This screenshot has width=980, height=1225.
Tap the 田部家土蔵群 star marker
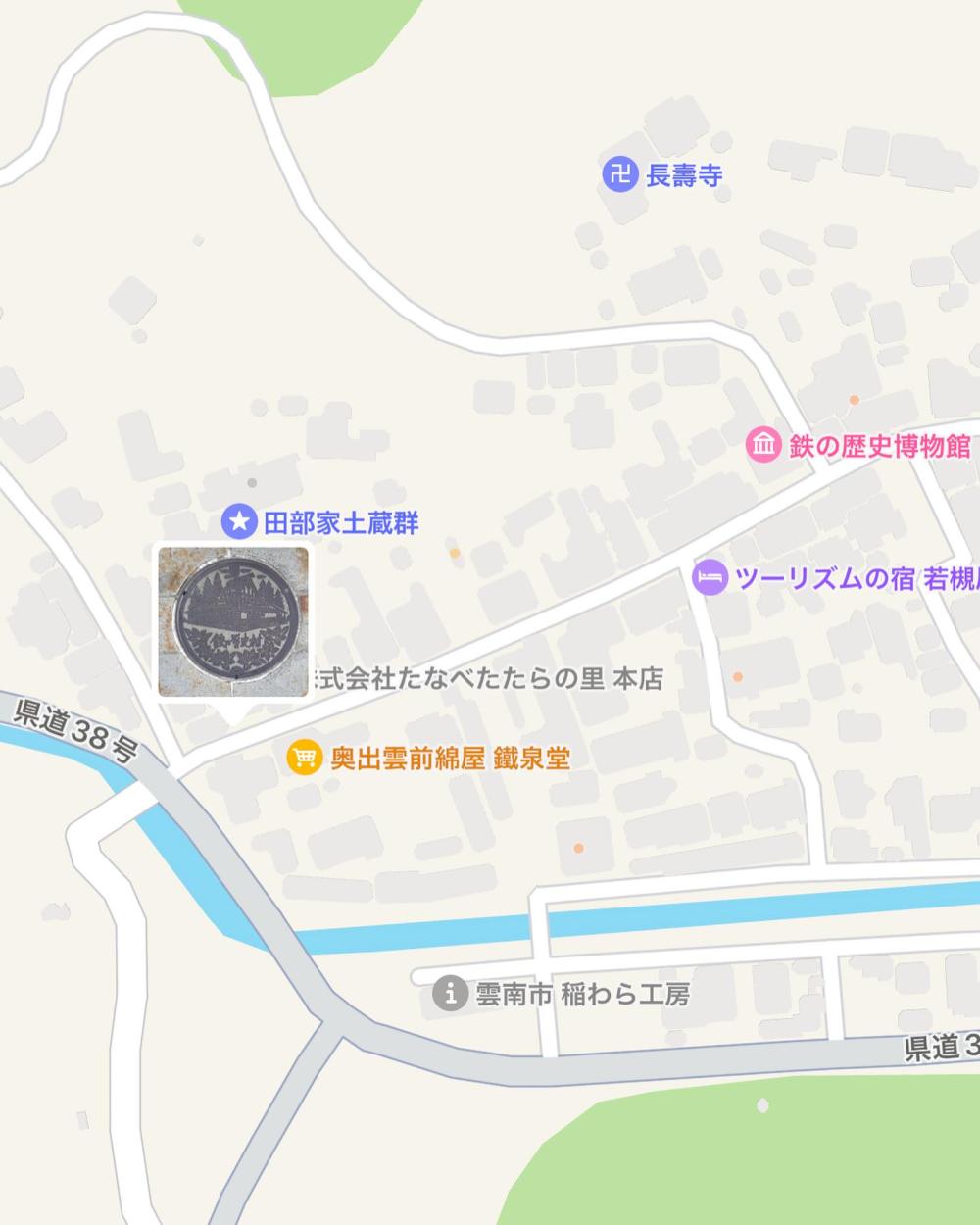pyautogui.click(x=237, y=522)
